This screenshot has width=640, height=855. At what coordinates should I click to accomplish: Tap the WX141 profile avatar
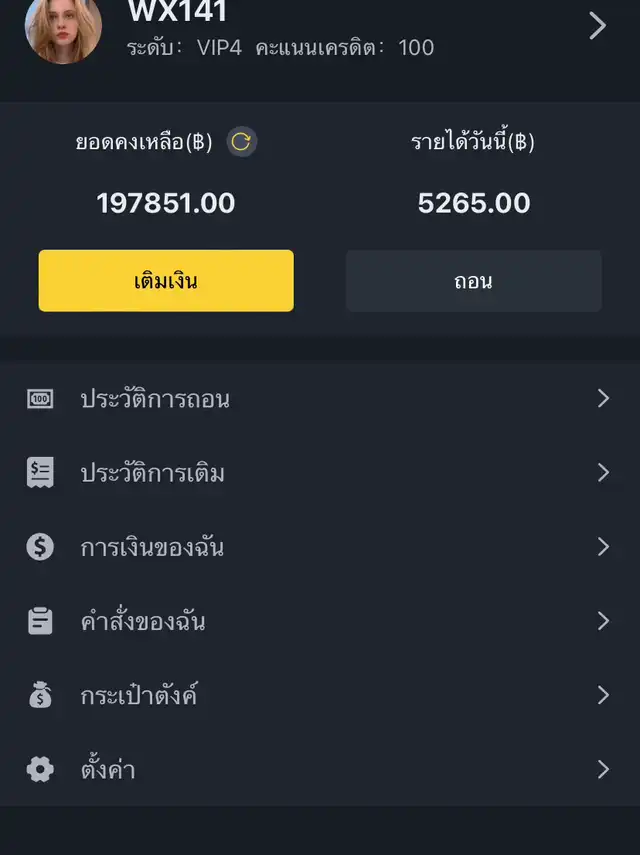click(x=63, y=28)
